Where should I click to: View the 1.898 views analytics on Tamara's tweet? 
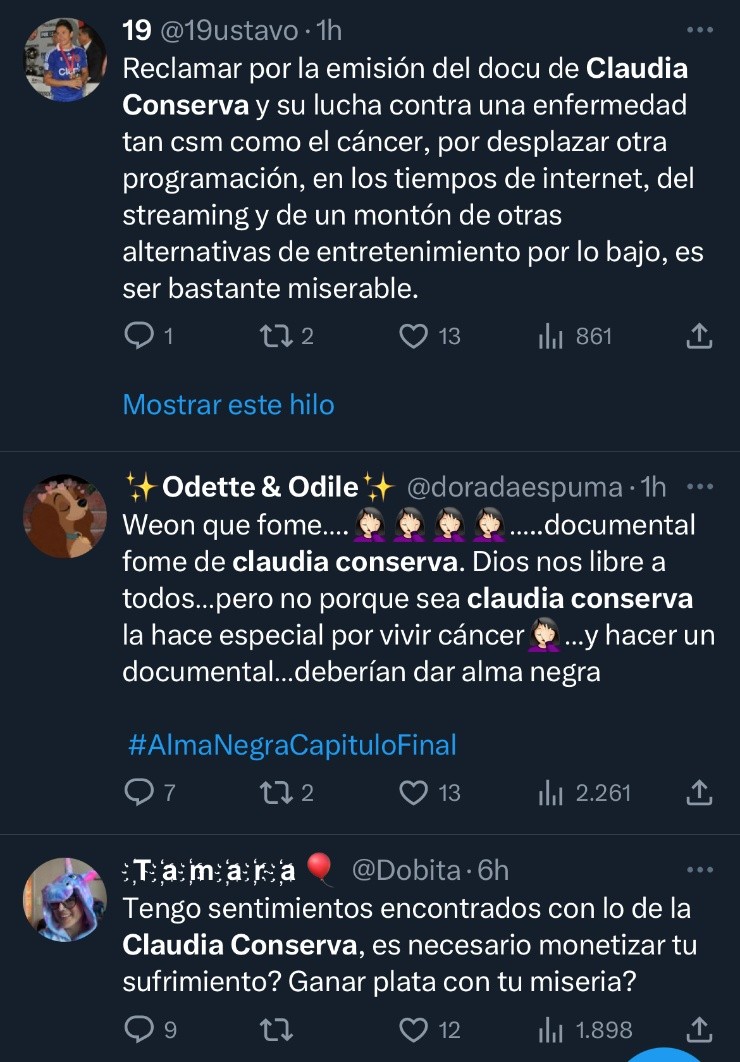(x=586, y=1030)
